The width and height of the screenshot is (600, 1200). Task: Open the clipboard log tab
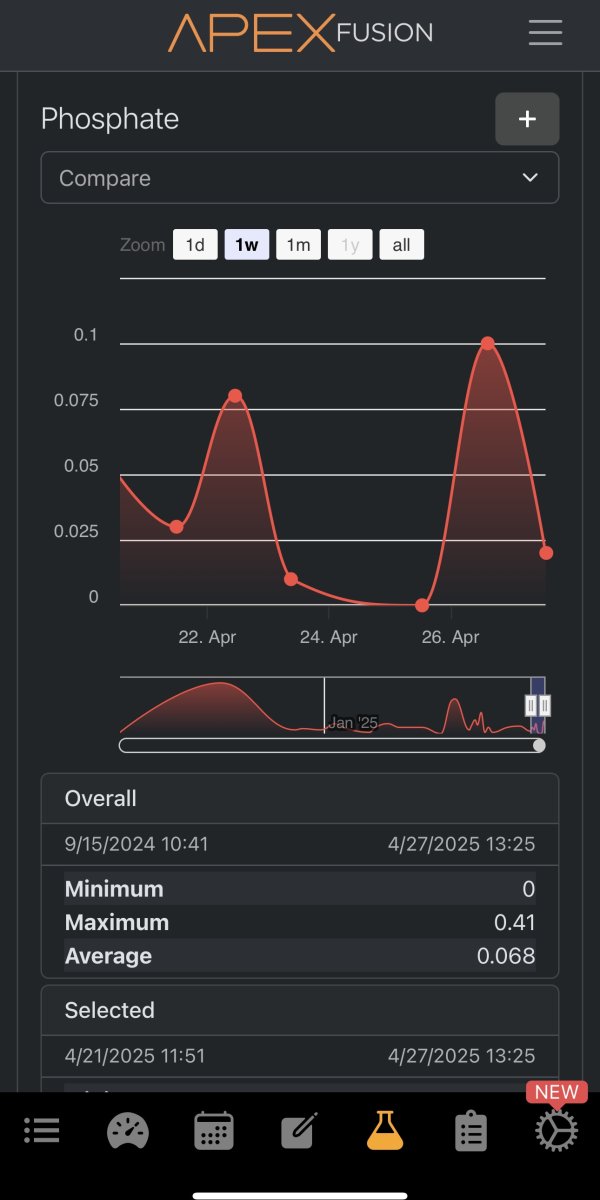470,1131
